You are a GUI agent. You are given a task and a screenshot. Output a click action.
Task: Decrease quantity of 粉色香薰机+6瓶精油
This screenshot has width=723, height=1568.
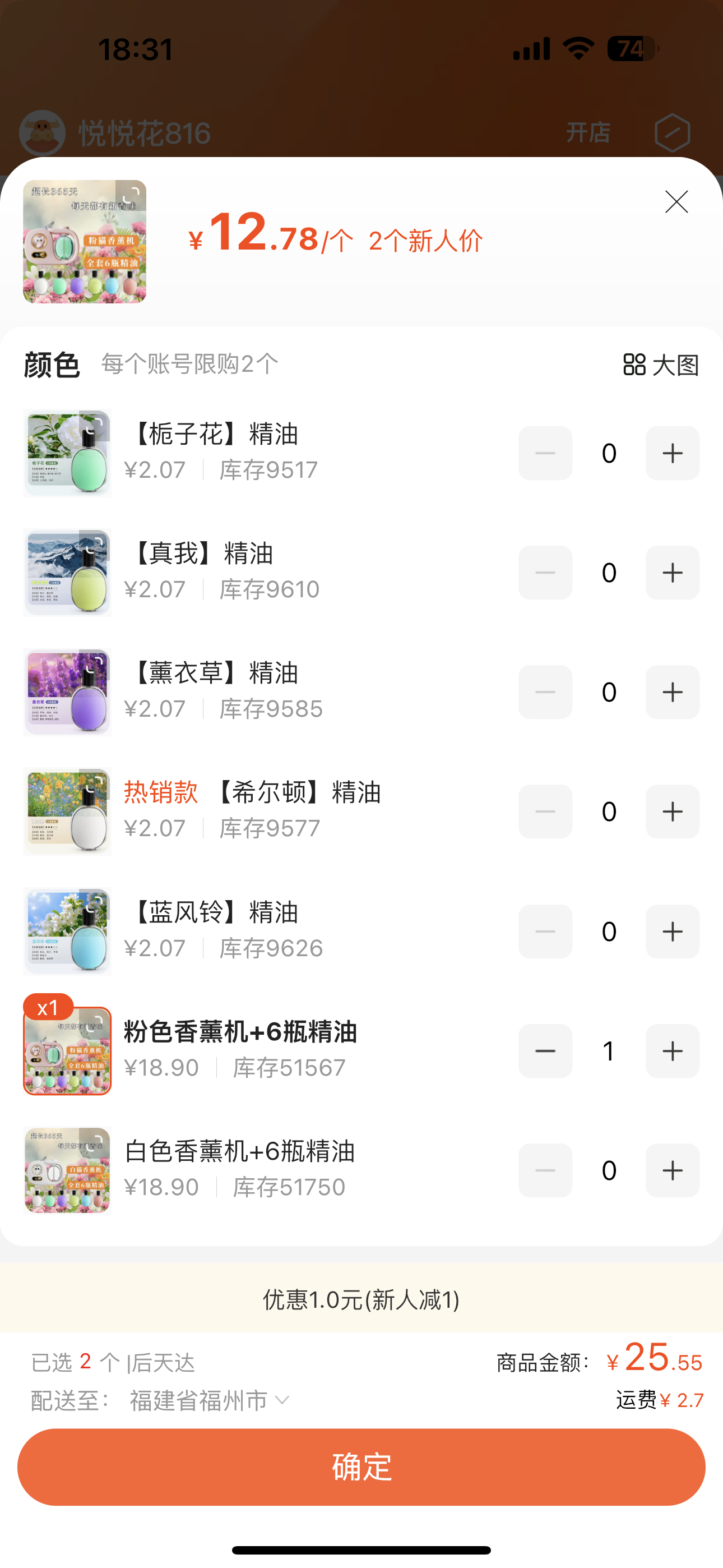point(545,1050)
